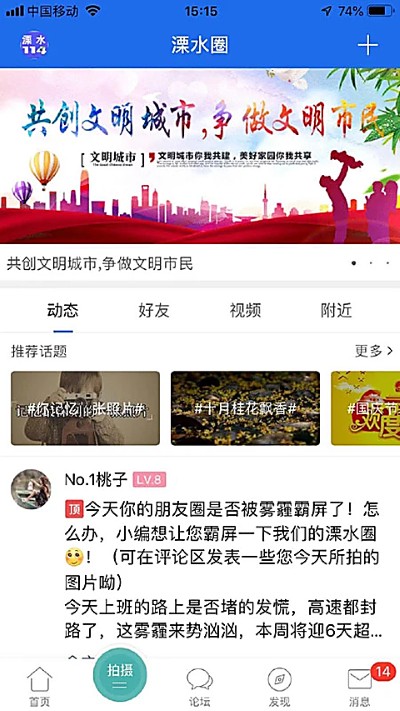Open the pinned smog post by No.1桃子
The width and height of the screenshot is (400, 711).
(x=222, y=569)
